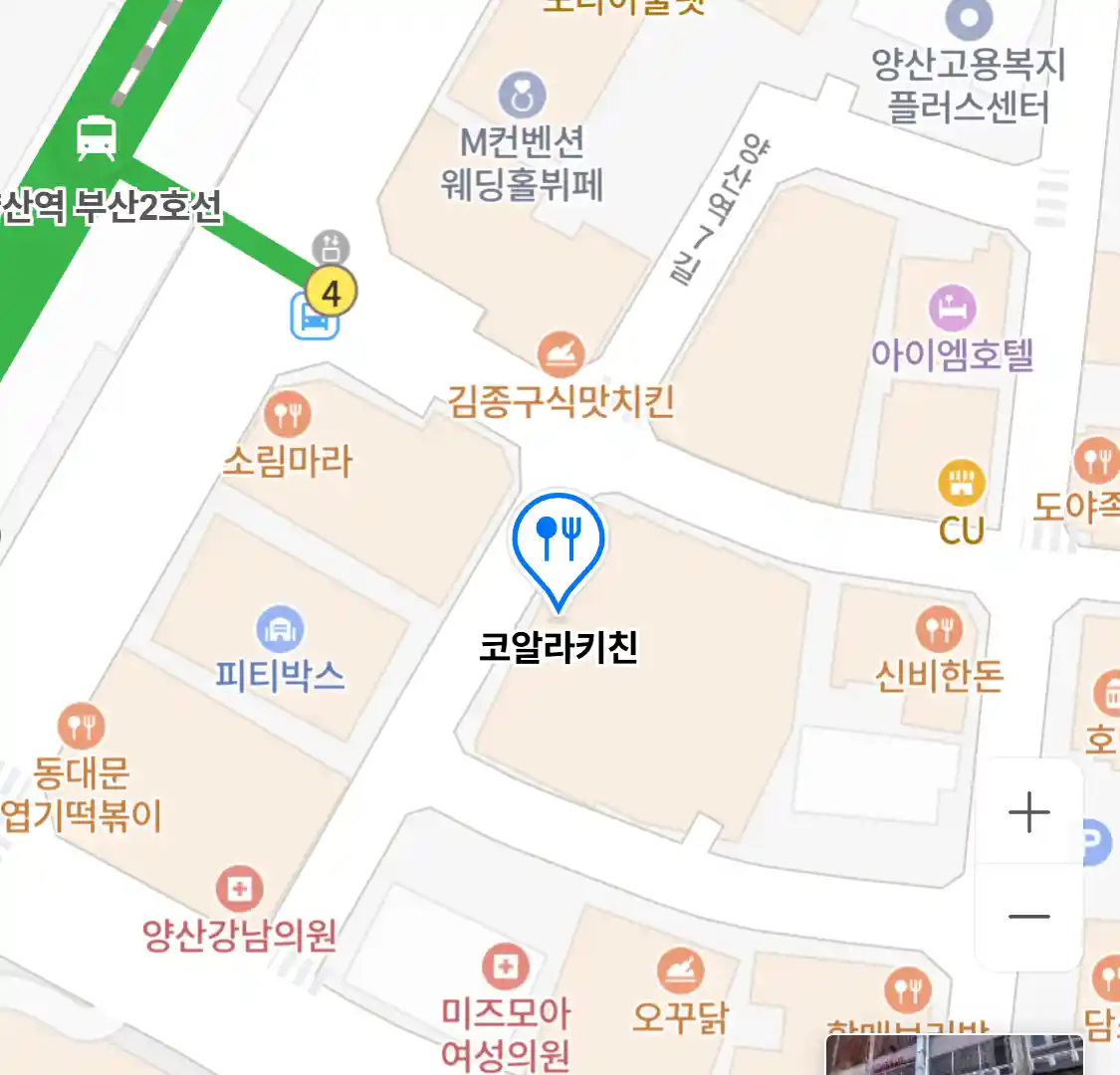
Task: Zoom out with the minus button
Action: pos(1028,917)
